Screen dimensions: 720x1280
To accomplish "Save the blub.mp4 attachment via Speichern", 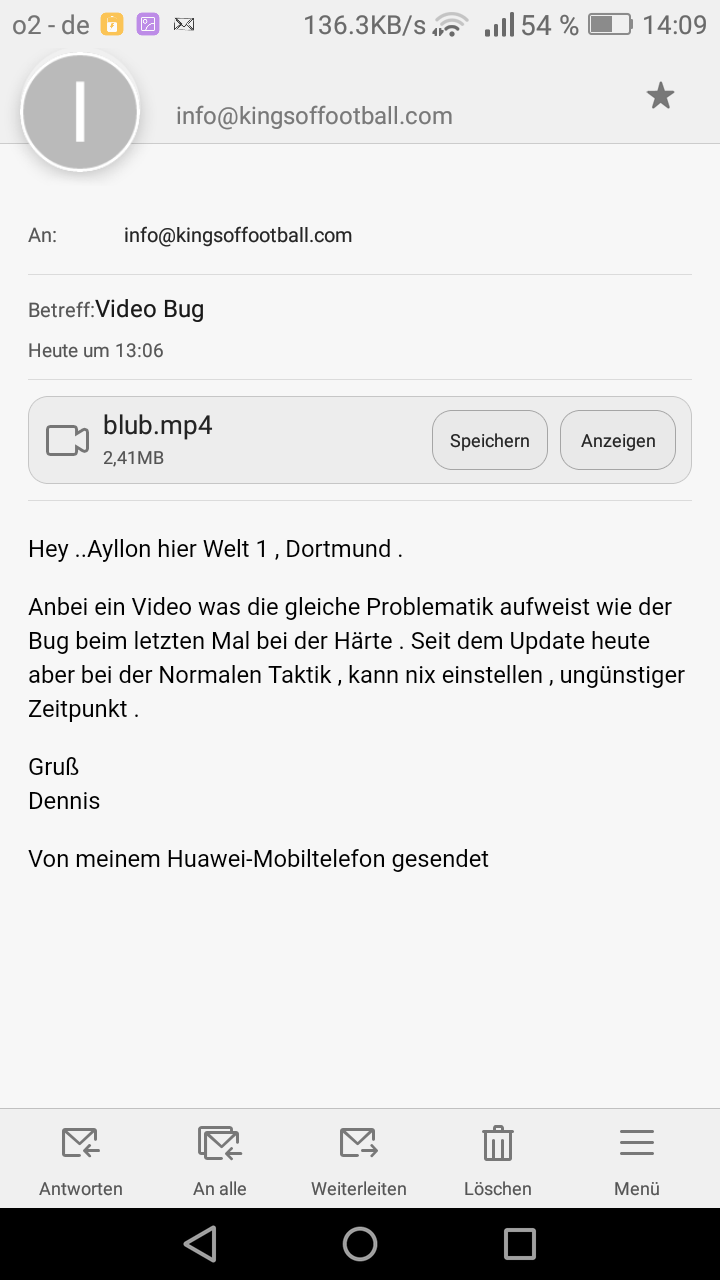I will [x=489, y=440].
